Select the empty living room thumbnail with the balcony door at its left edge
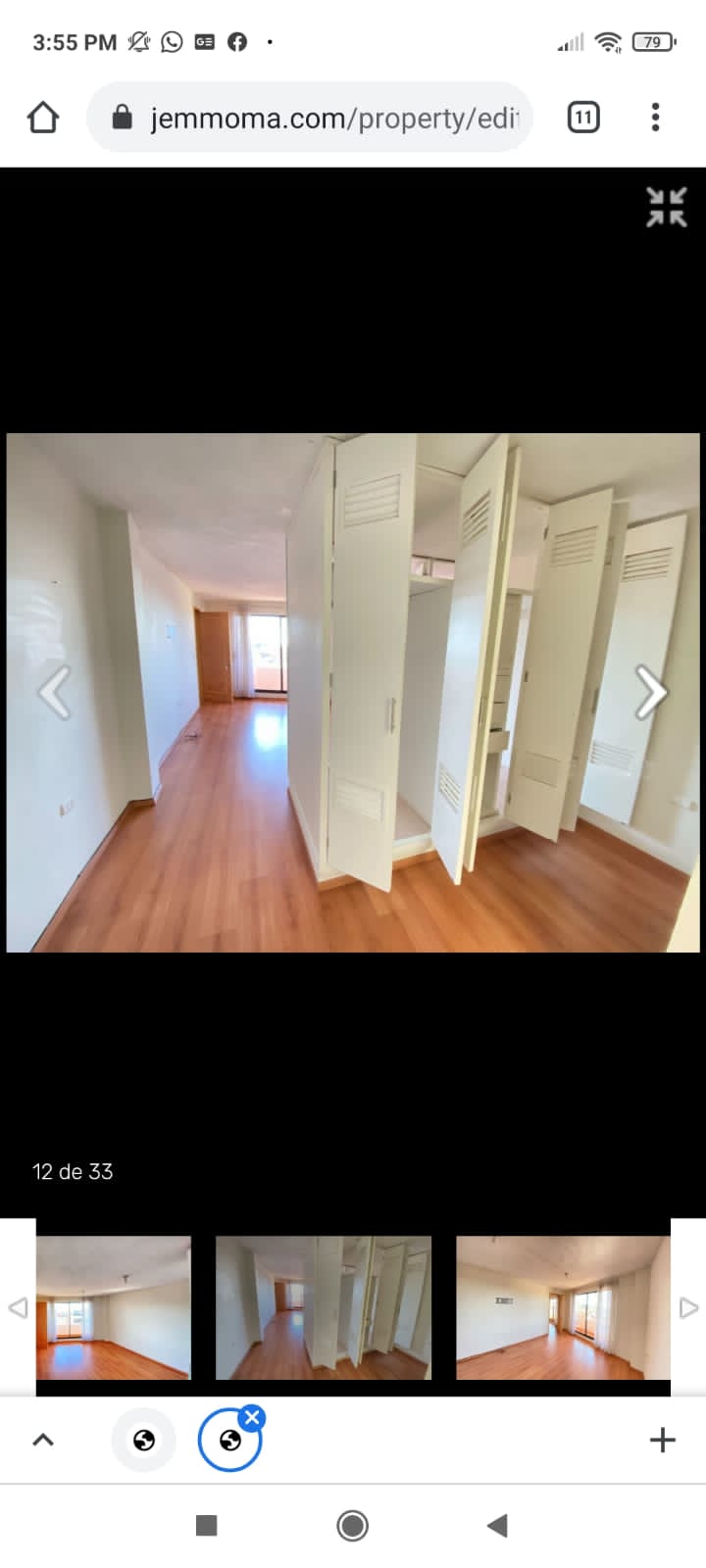The width and height of the screenshot is (706, 1568). 114,1307
